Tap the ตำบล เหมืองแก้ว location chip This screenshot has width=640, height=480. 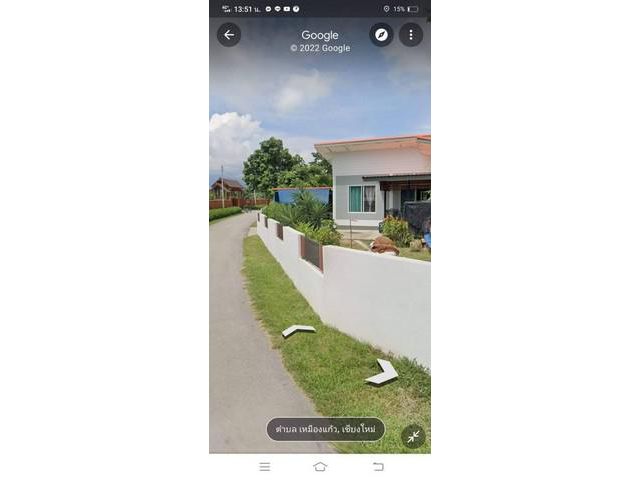coord(325,429)
